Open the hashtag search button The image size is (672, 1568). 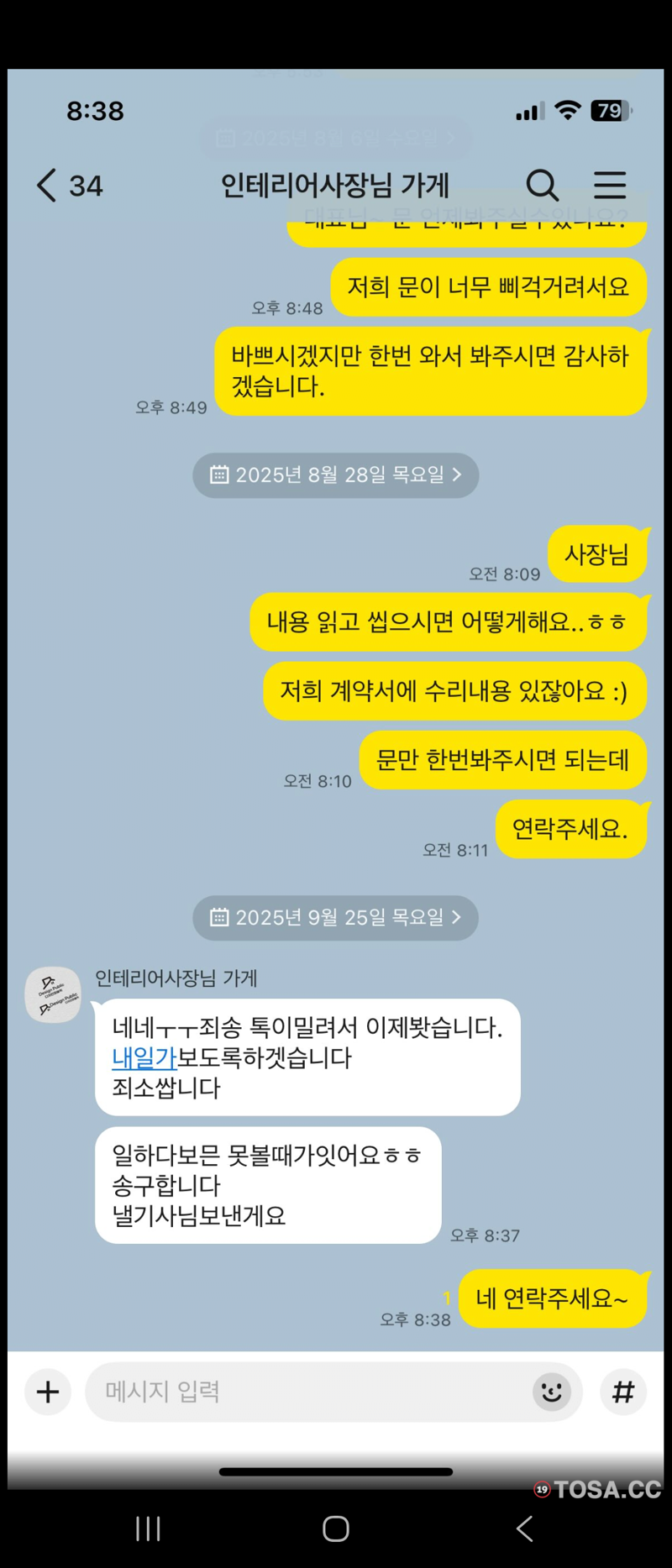[x=623, y=1392]
